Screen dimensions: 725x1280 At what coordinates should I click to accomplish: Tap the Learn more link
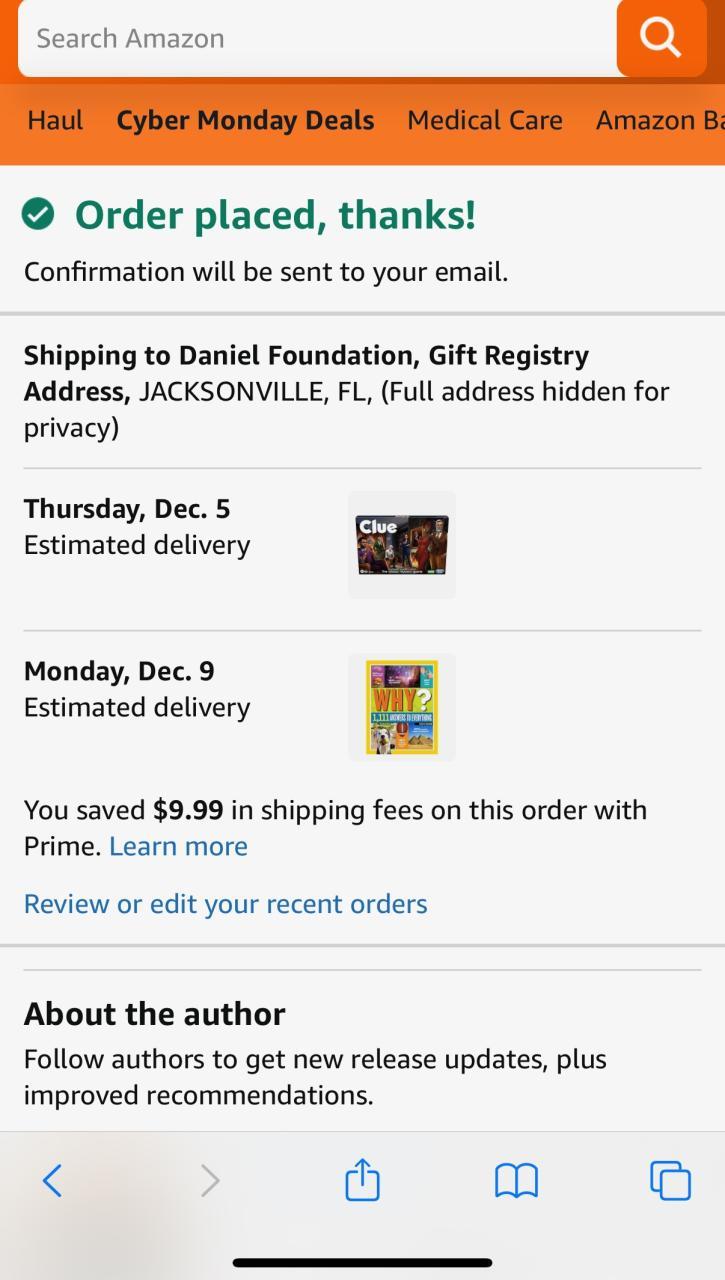pyautogui.click(x=178, y=847)
